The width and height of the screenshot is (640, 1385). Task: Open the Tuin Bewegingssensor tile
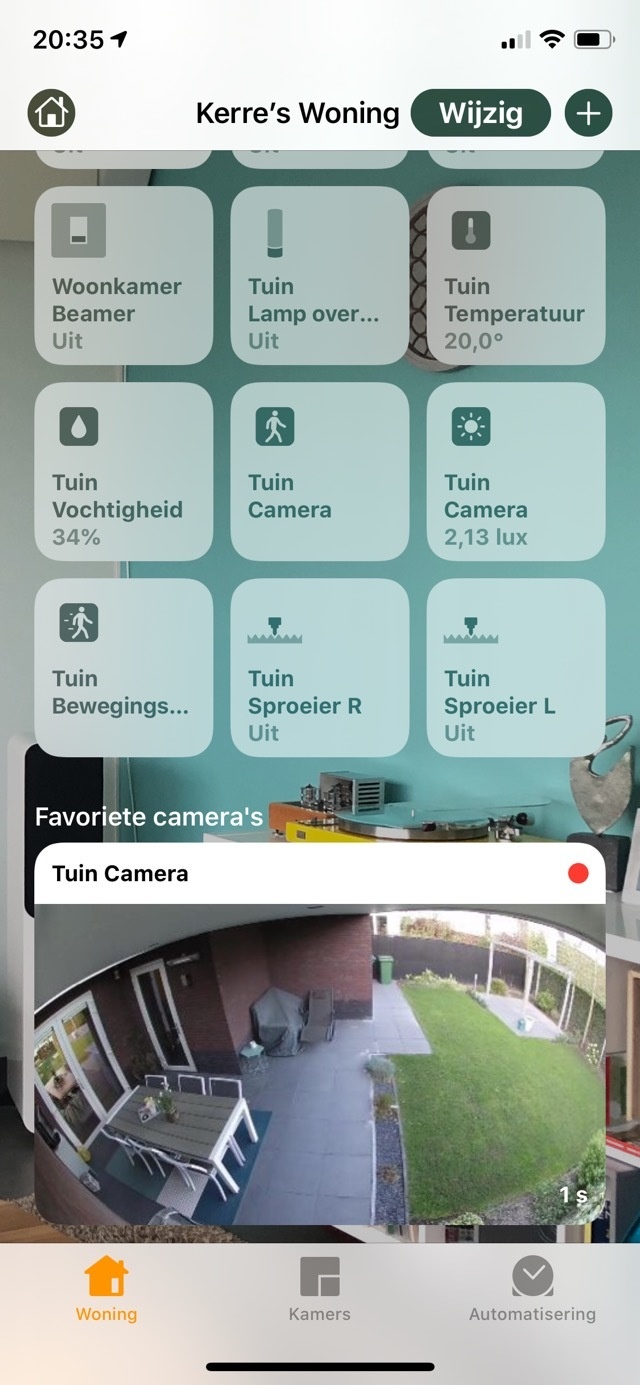124,668
